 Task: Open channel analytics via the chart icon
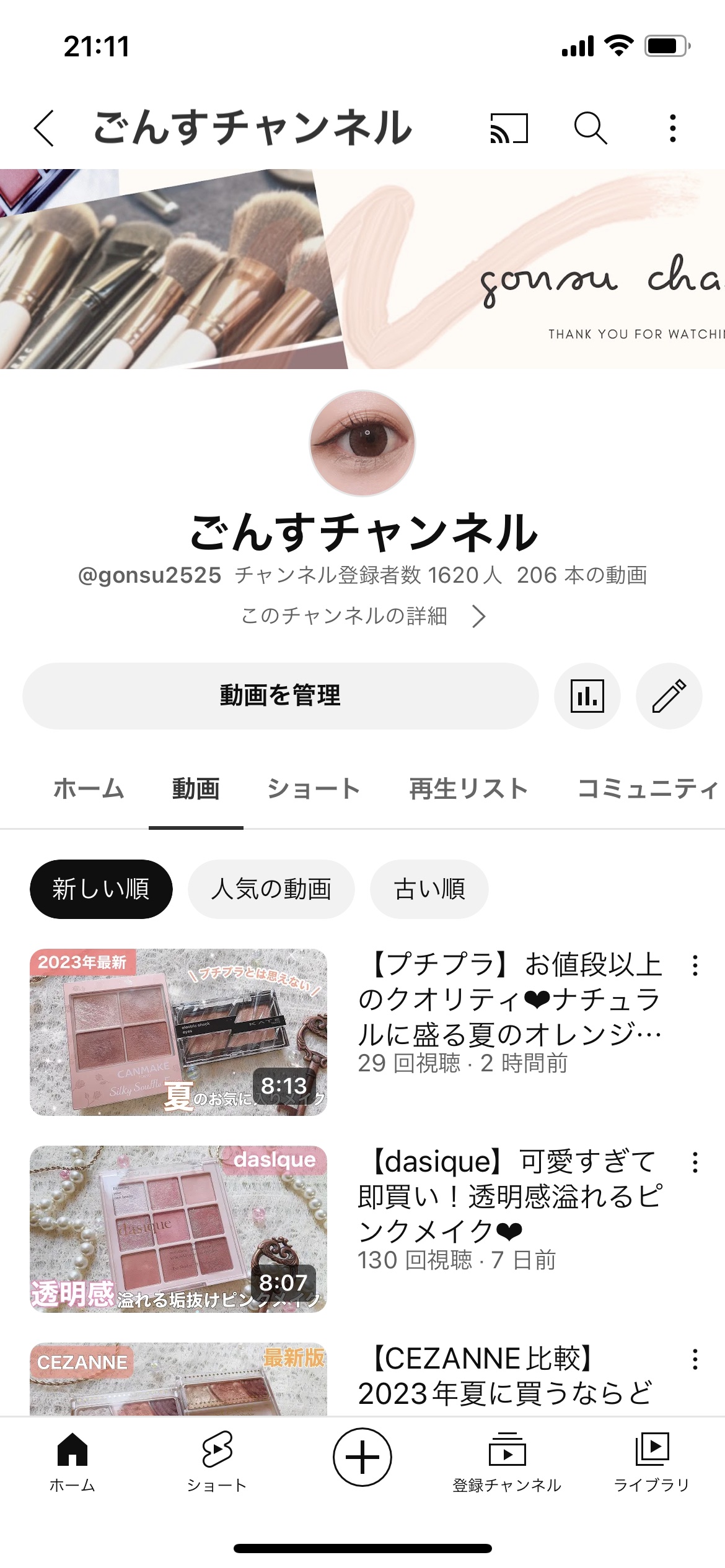pos(587,695)
